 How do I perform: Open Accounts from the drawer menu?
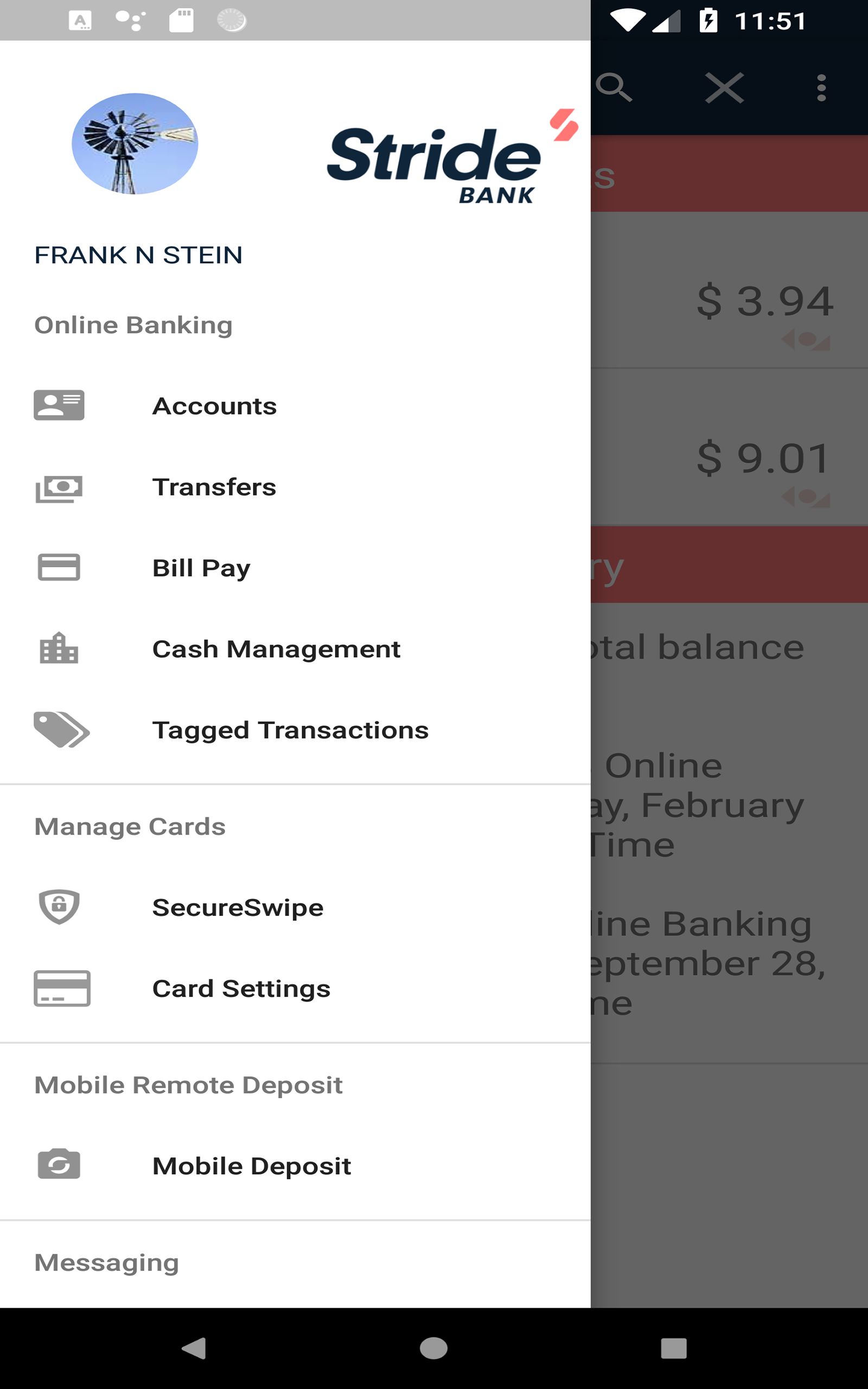coord(214,406)
